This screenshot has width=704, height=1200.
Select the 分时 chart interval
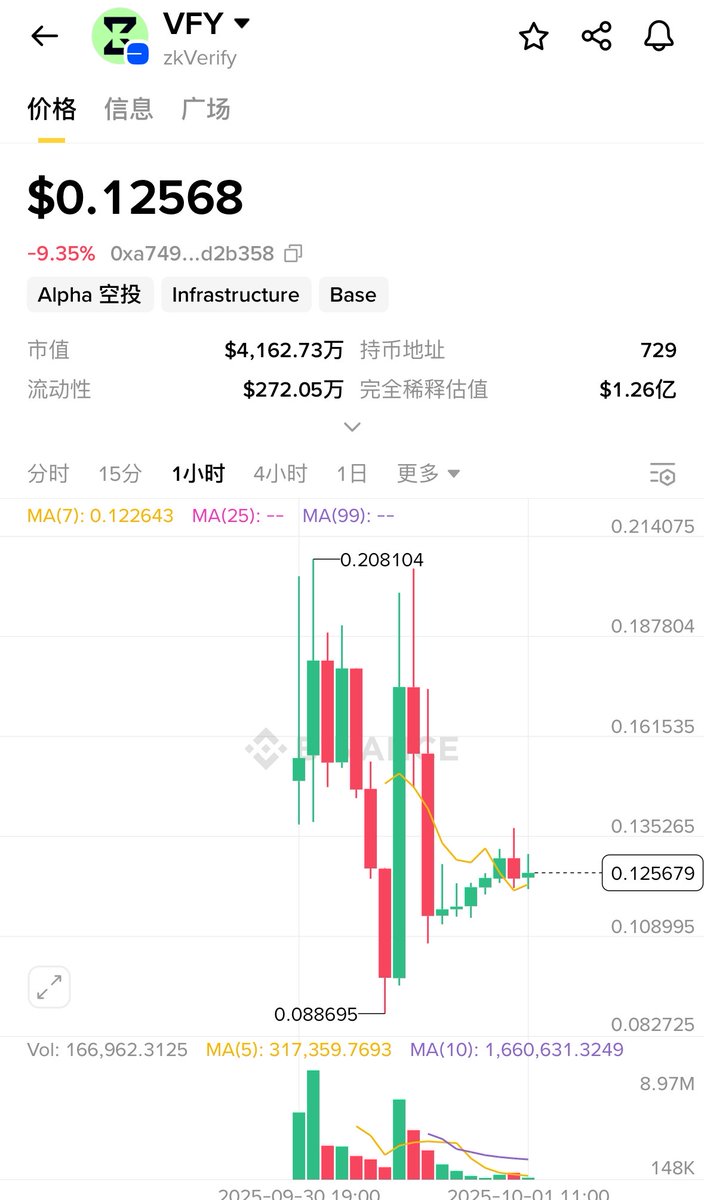(x=49, y=474)
